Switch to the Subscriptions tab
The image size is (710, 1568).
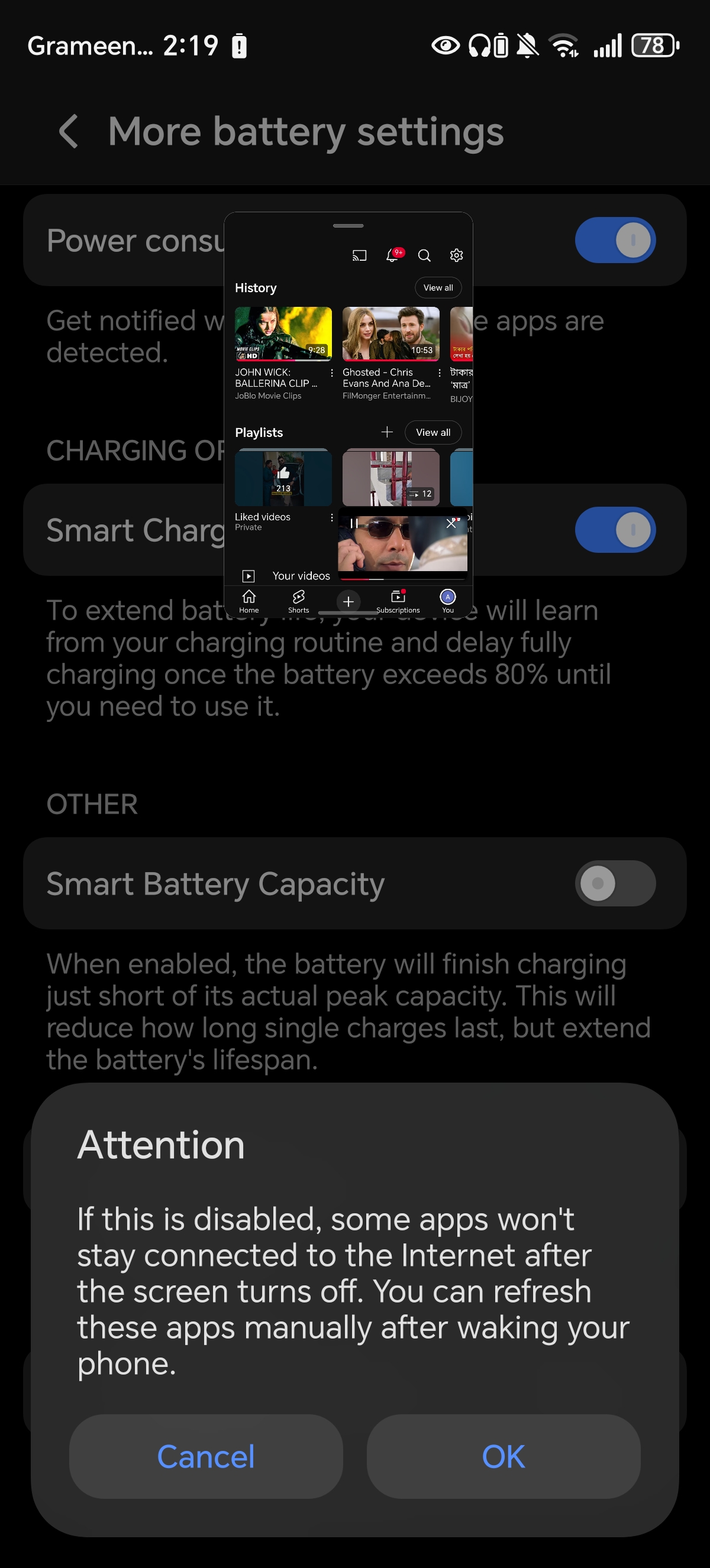(398, 601)
